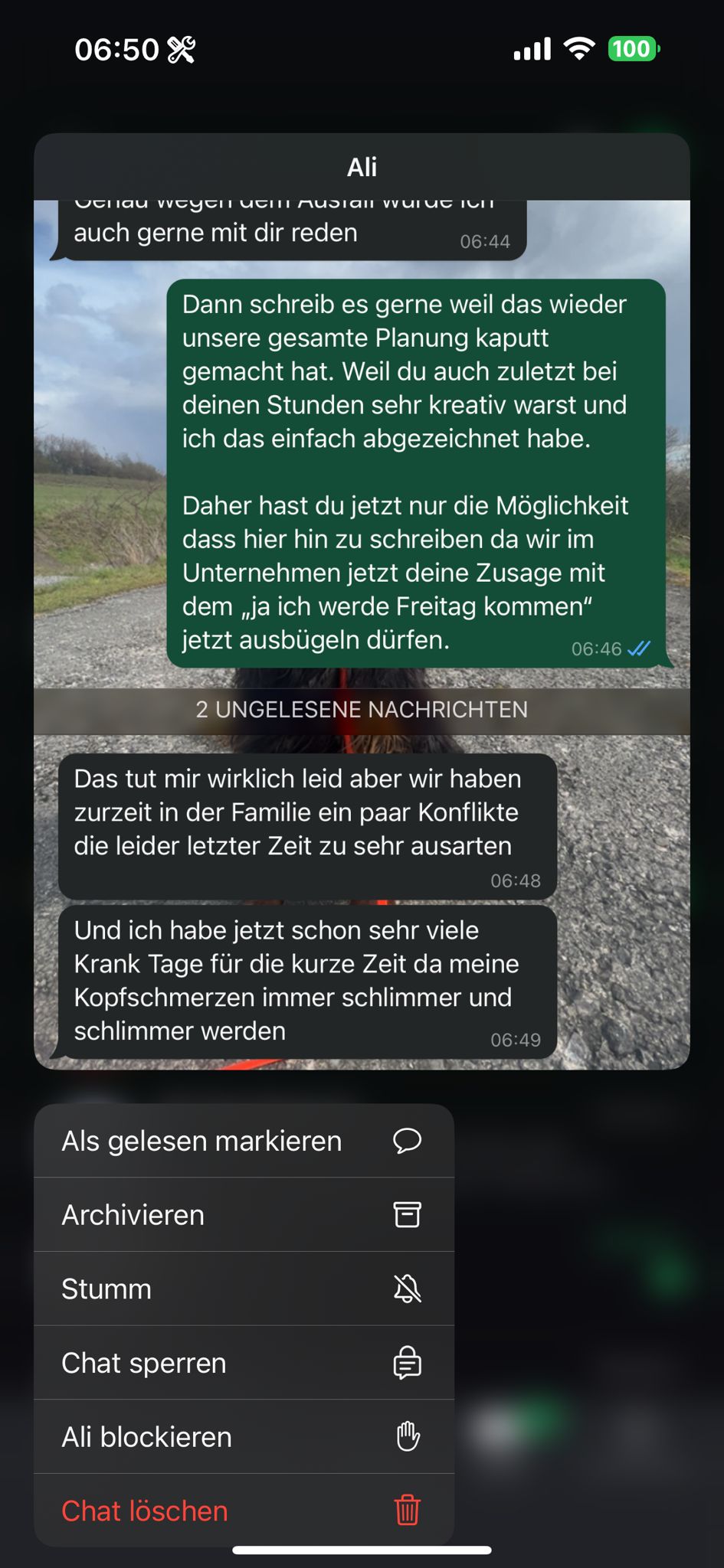Select Archivieren to archive the chat

click(244, 1215)
